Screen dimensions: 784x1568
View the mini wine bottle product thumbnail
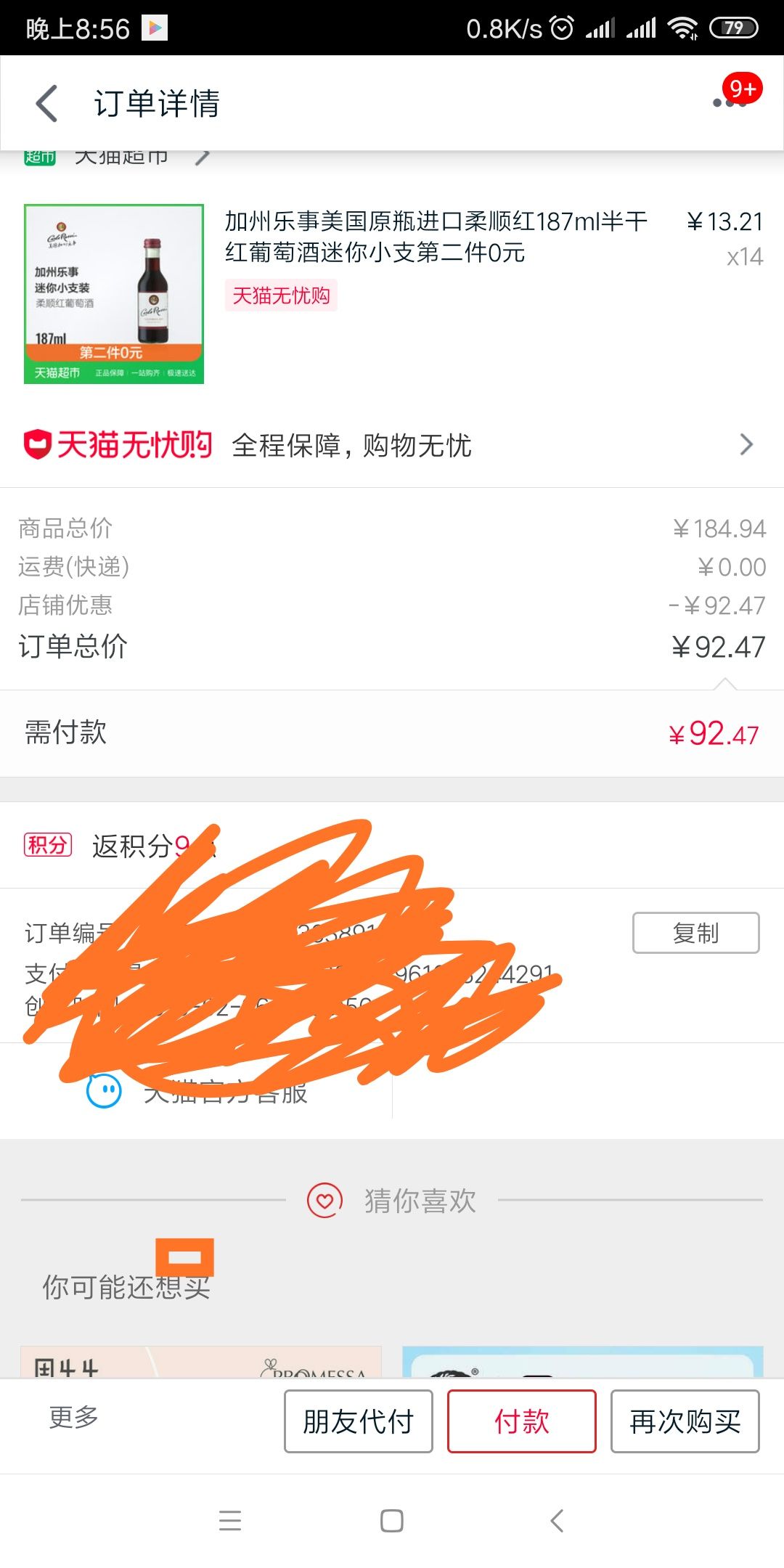(x=113, y=294)
